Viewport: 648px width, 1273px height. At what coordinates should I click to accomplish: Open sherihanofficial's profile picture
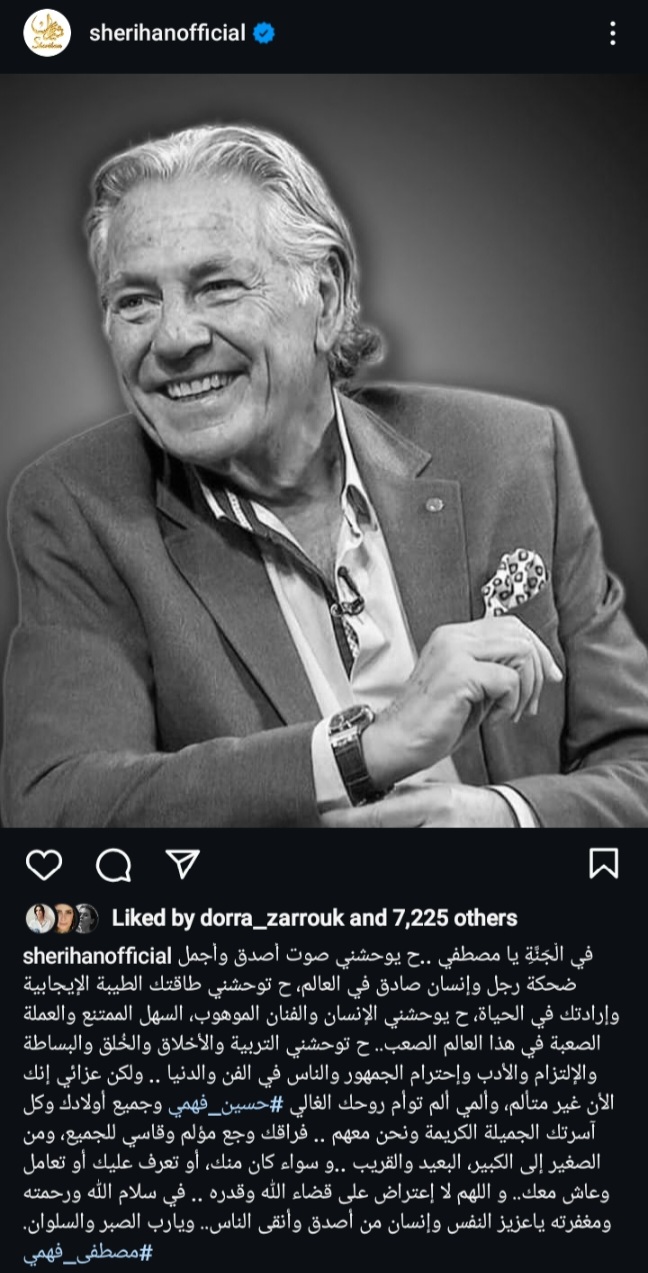coord(47,33)
